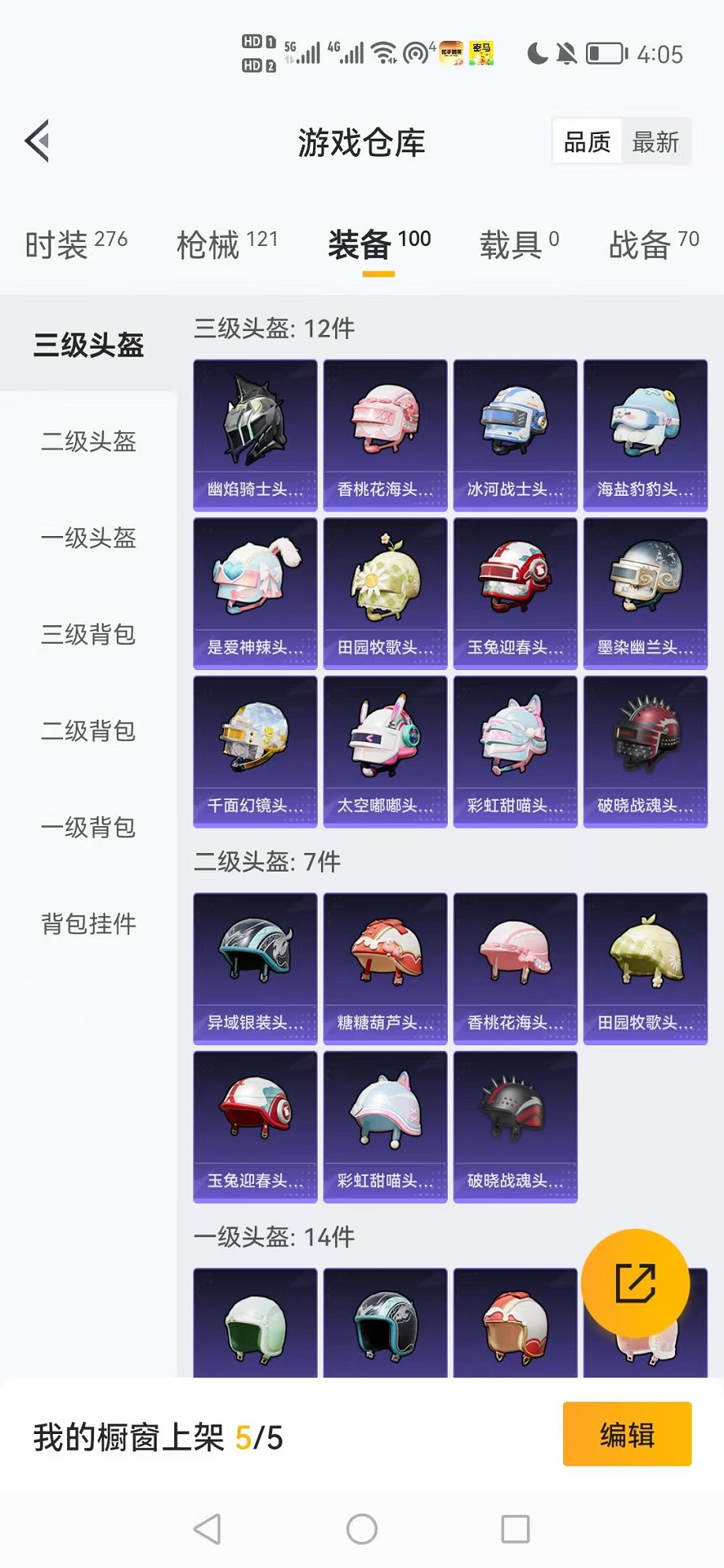Open the 幽焰骑士 helmet item
The image size is (724, 1568).
pyautogui.click(x=255, y=435)
